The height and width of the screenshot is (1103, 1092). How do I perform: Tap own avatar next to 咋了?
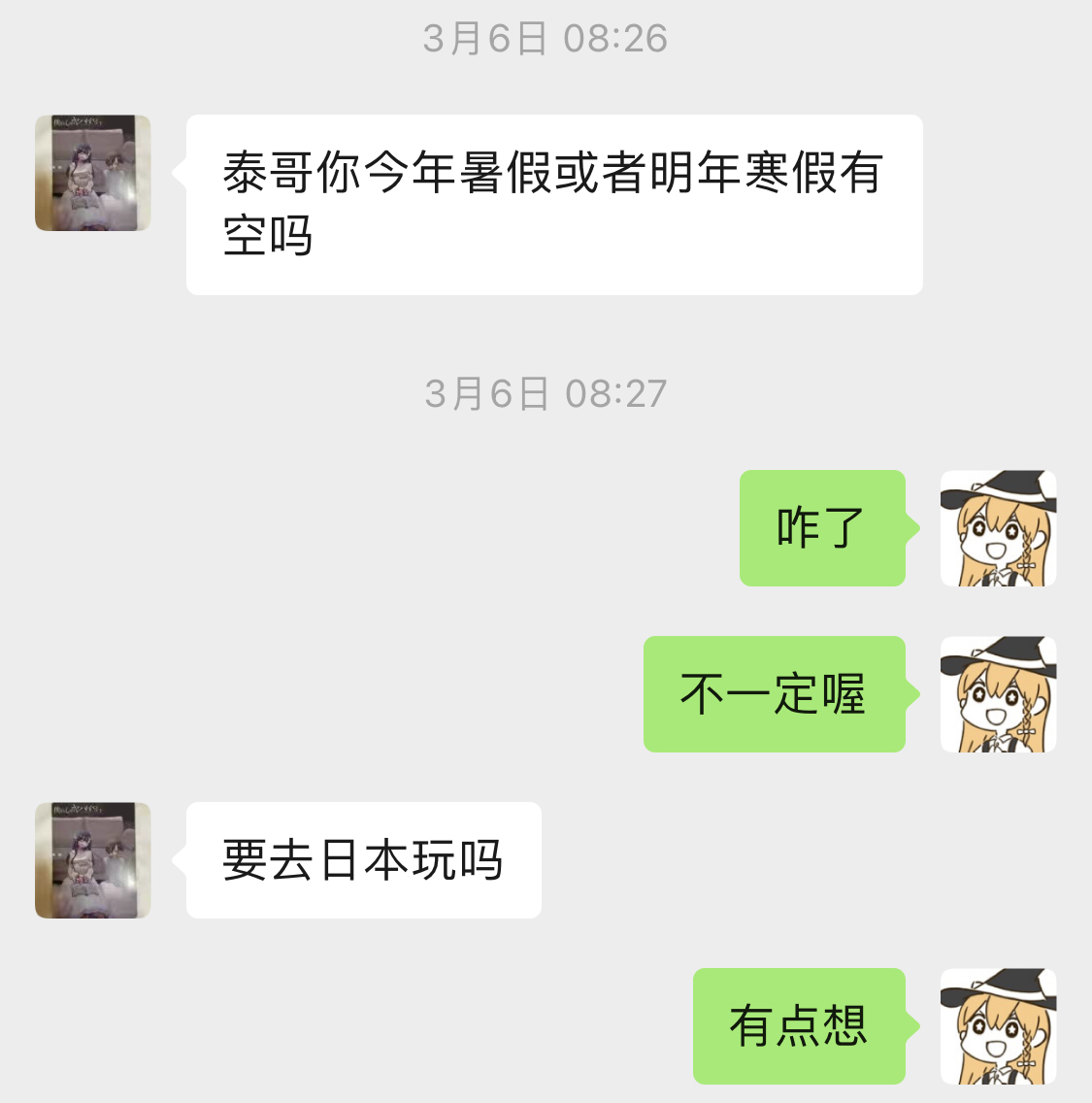(x=998, y=528)
